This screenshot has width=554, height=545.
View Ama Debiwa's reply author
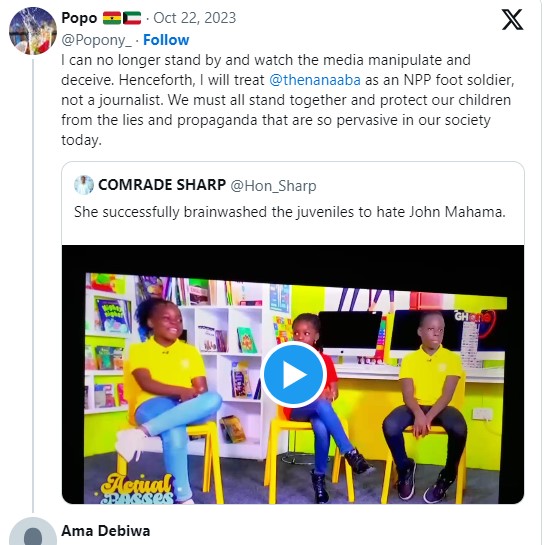(x=106, y=531)
